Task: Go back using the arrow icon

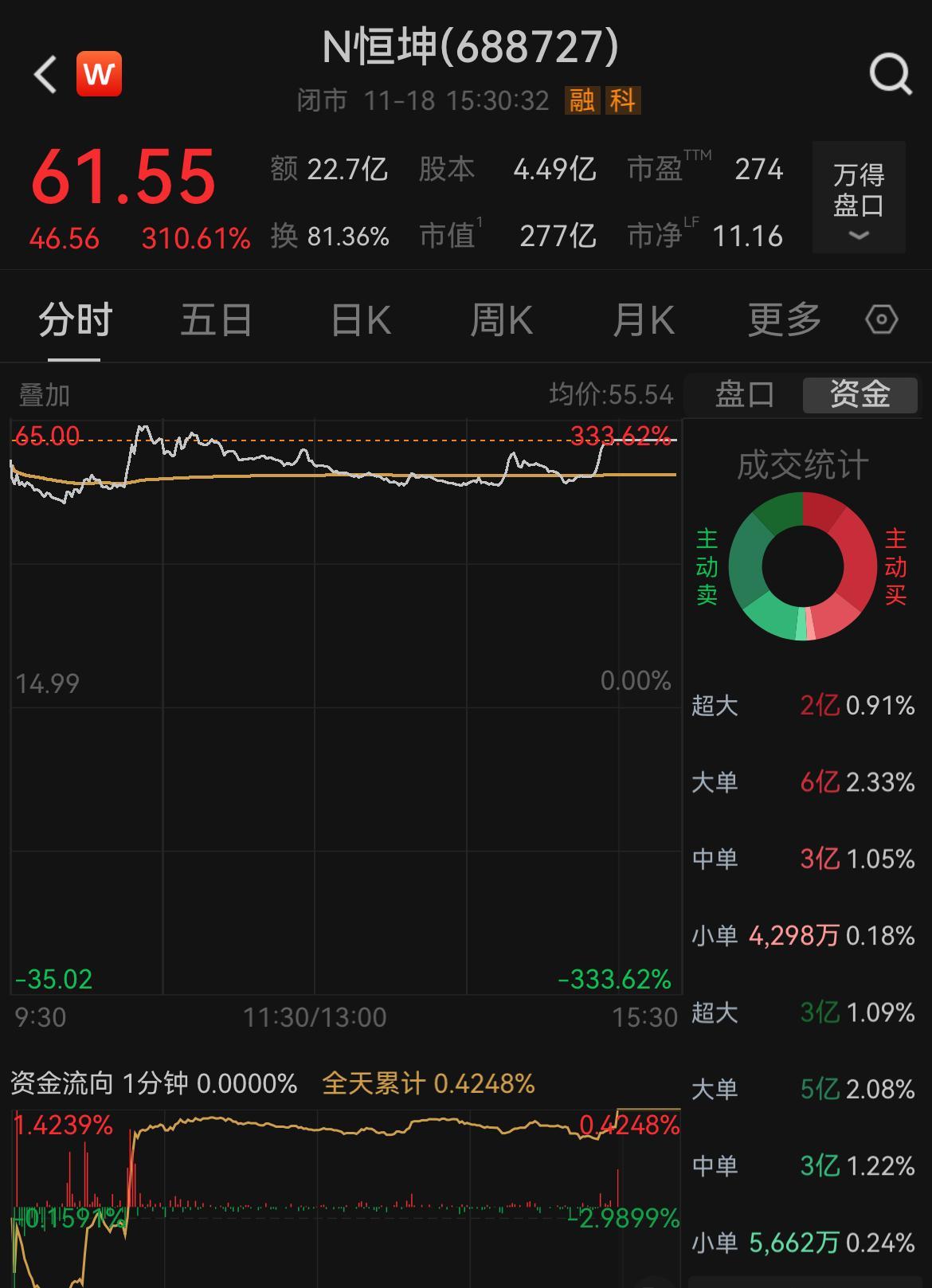Action: pyautogui.click(x=45, y=75)
